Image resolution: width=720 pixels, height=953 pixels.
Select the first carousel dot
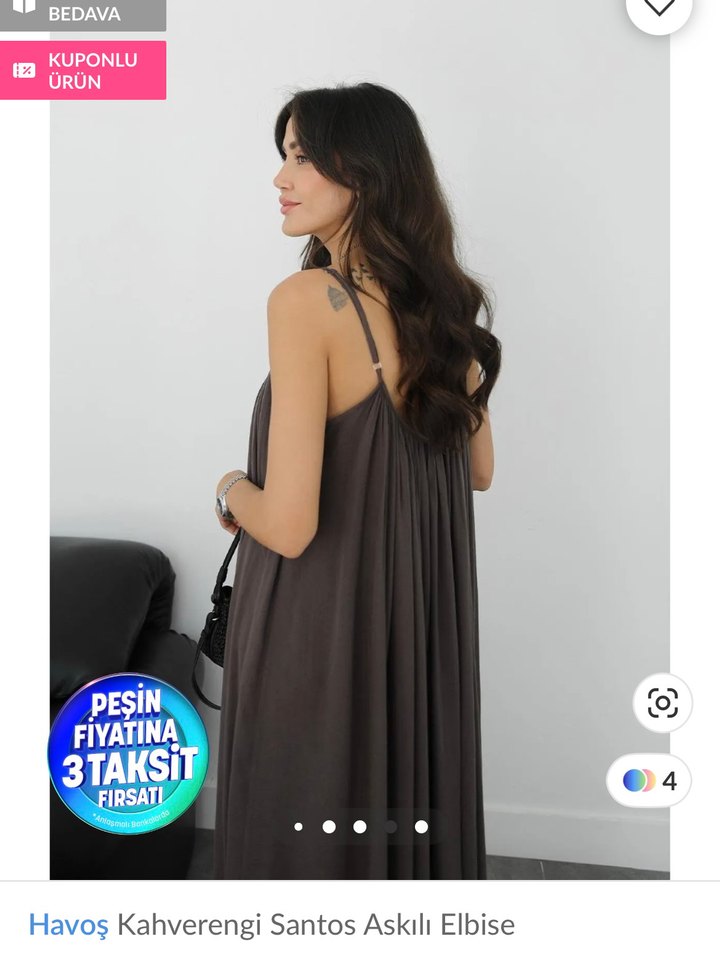tap(299, 827)
